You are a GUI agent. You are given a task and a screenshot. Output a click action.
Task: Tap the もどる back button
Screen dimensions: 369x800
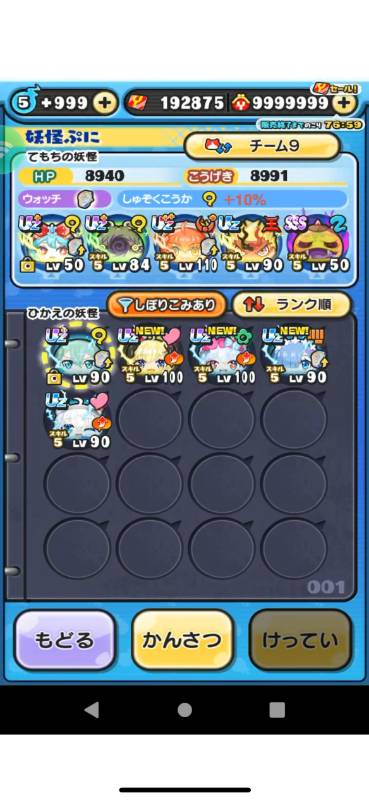65,640
